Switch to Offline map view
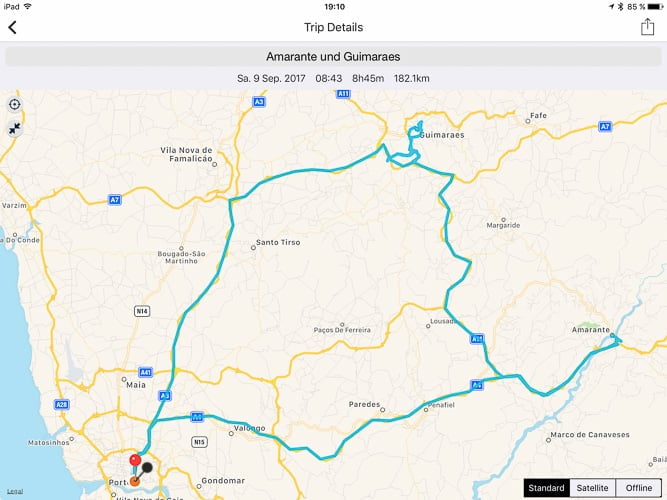Image resolution: width=667 pixels, height=500 pixels. click(x=639, y=488)
